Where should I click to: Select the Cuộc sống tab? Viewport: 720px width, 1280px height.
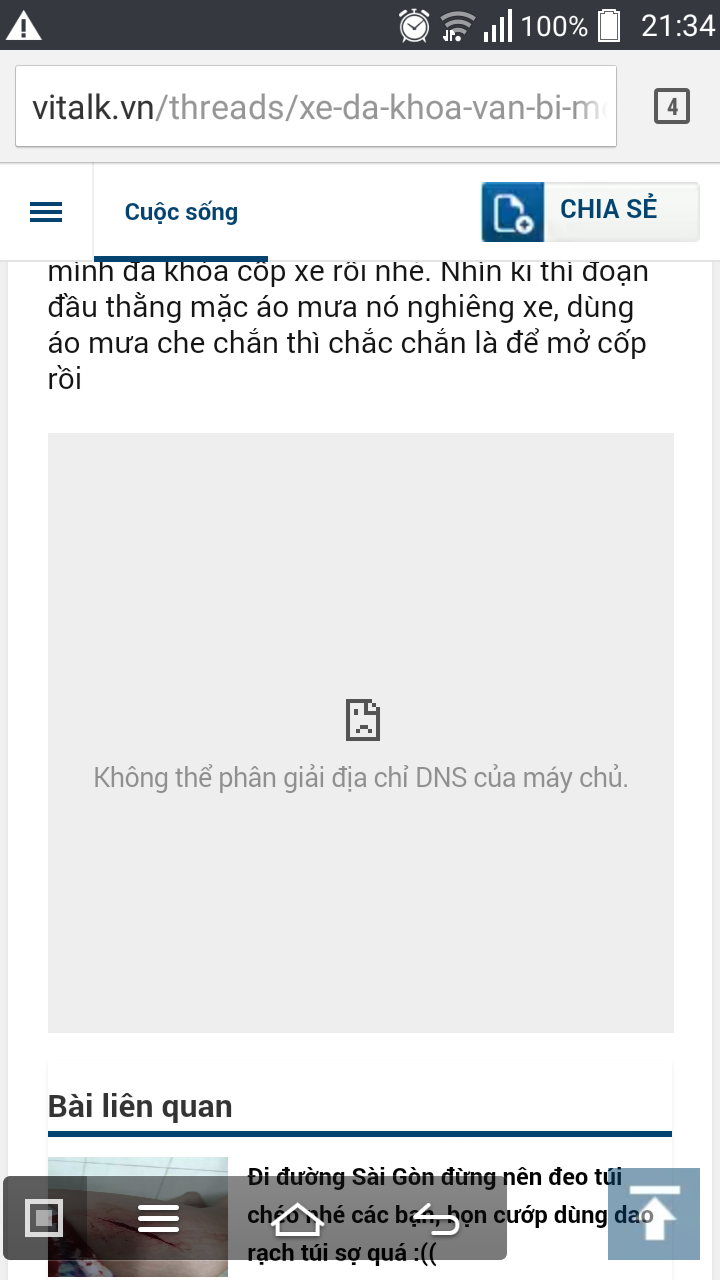(181, 212)
